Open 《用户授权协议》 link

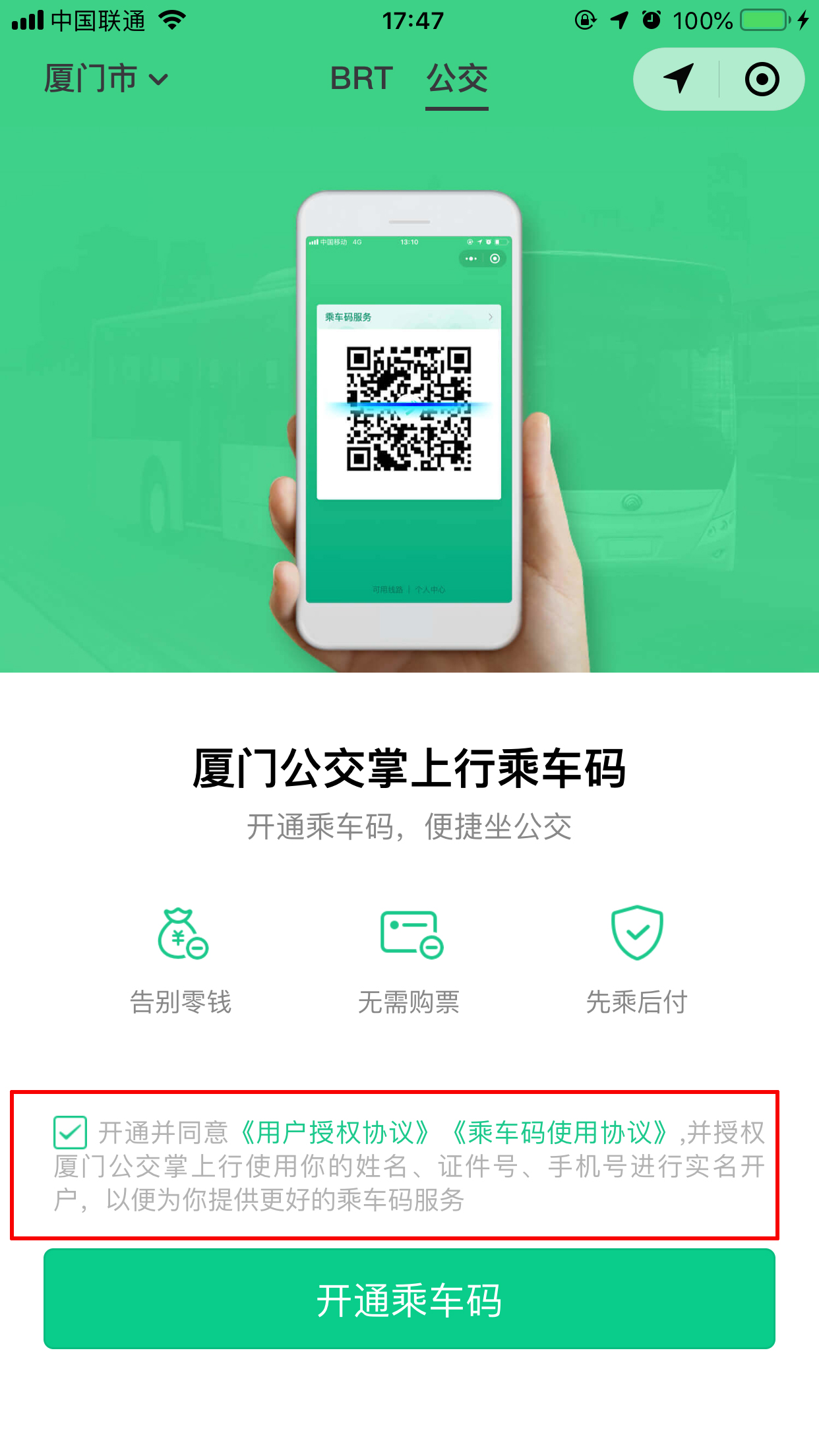(x=334, y=1133)
